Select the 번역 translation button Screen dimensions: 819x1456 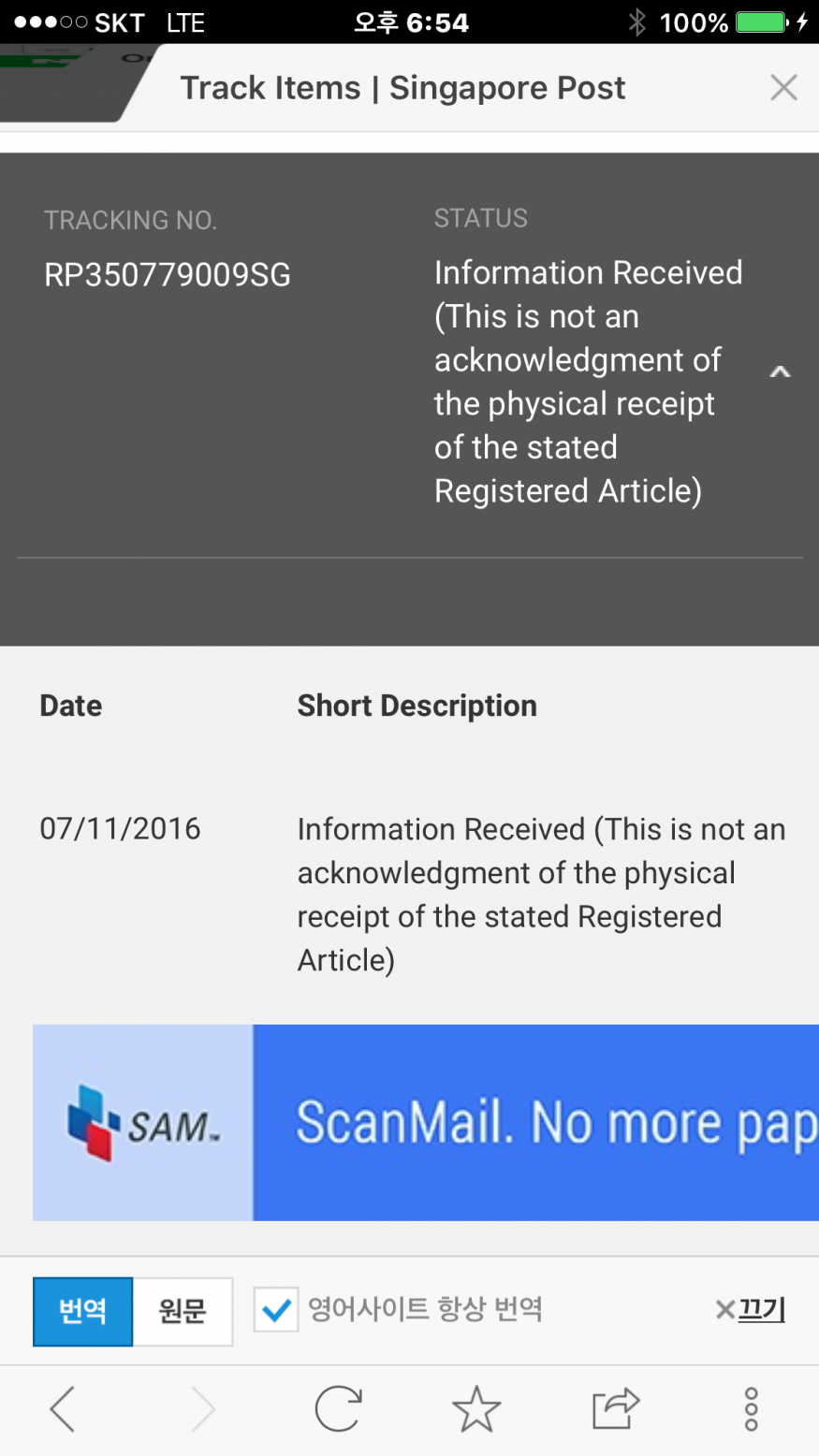tap(83, 1311)
